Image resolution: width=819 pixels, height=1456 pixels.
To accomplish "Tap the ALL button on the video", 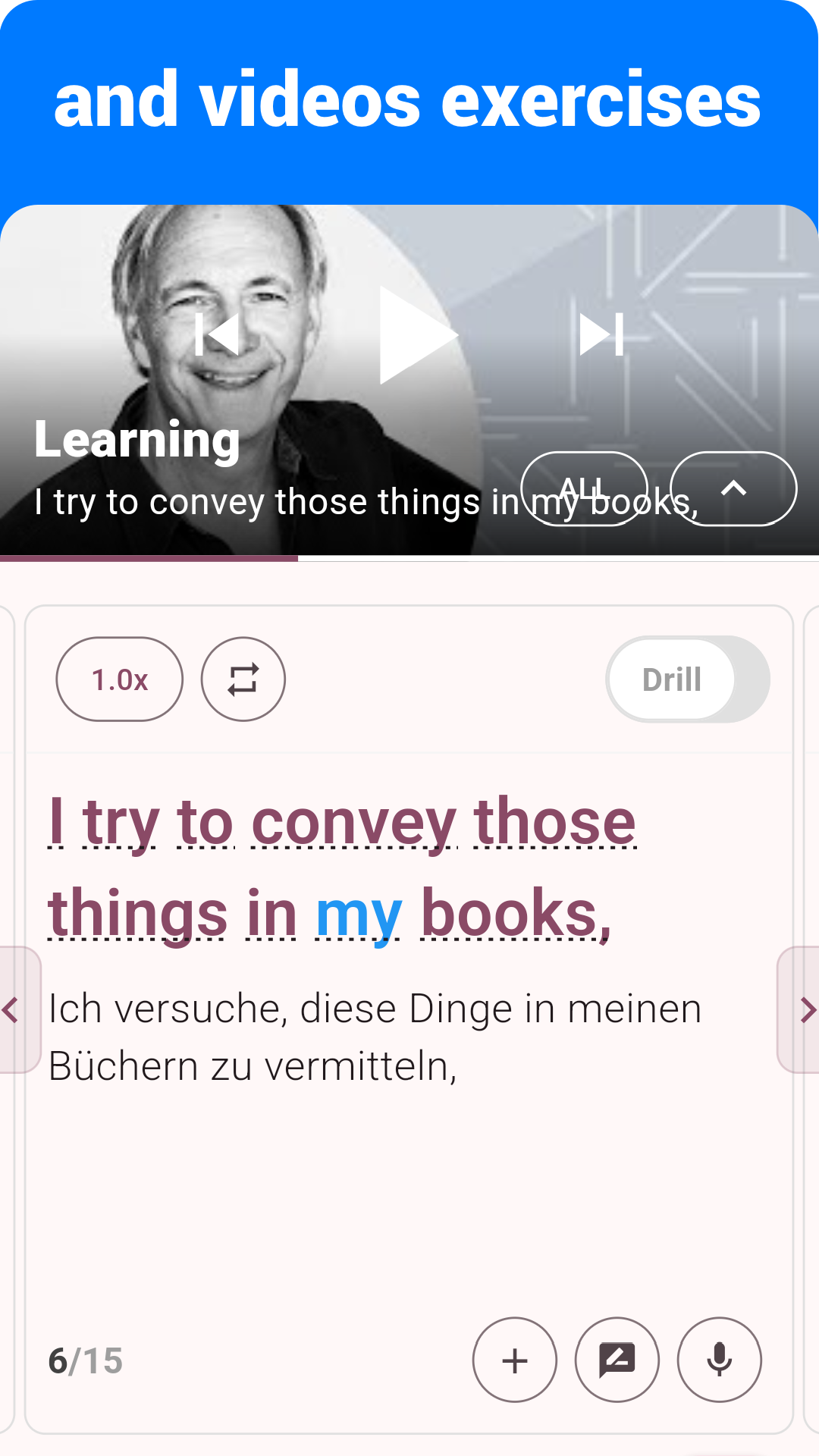I will (x=584, y=489).
